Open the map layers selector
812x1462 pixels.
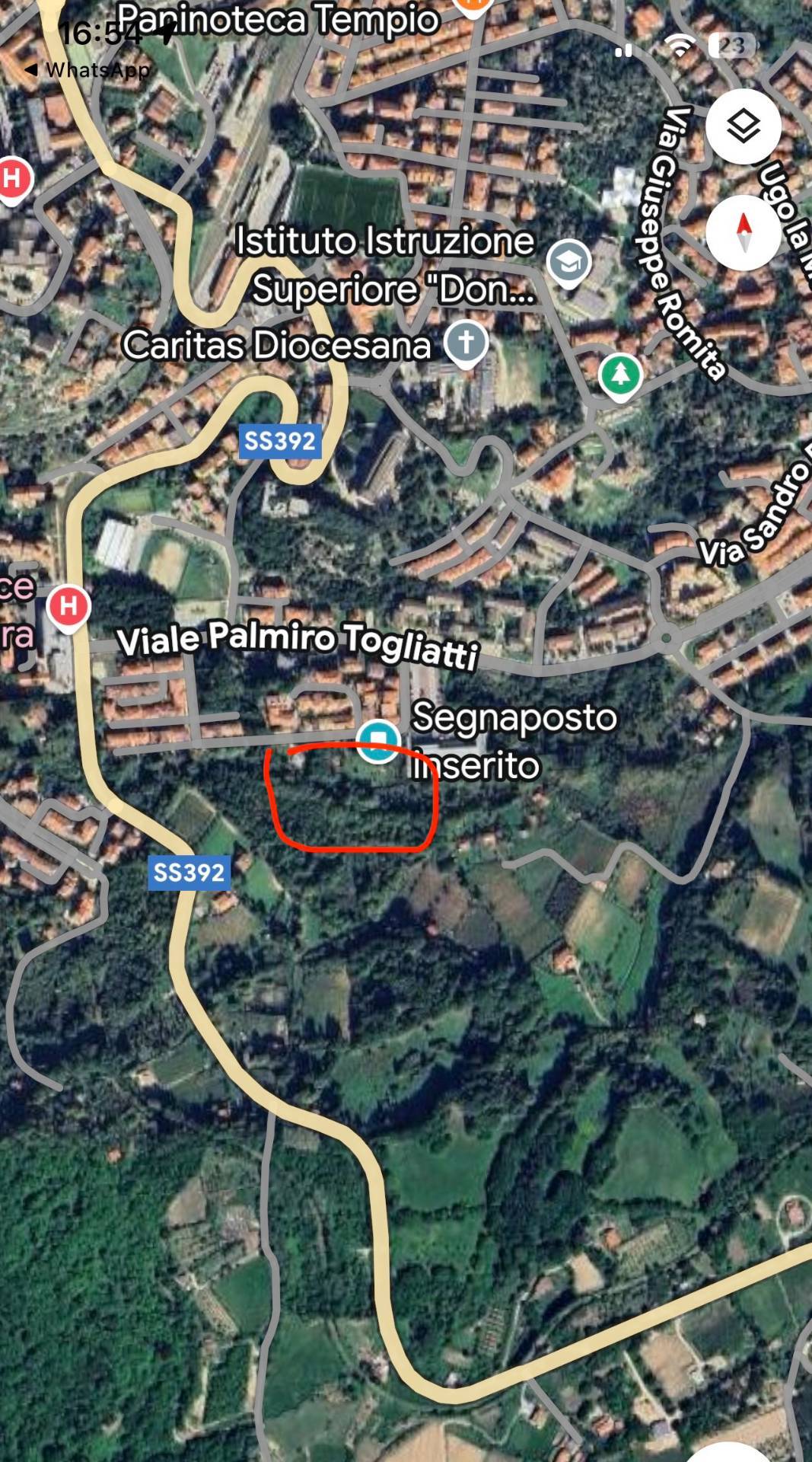tap(744, 127)
